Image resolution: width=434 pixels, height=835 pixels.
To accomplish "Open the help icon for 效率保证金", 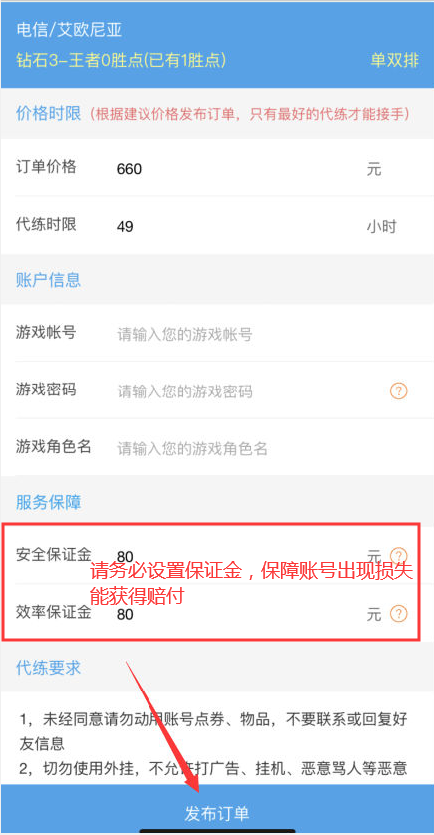I will point(398,613).
